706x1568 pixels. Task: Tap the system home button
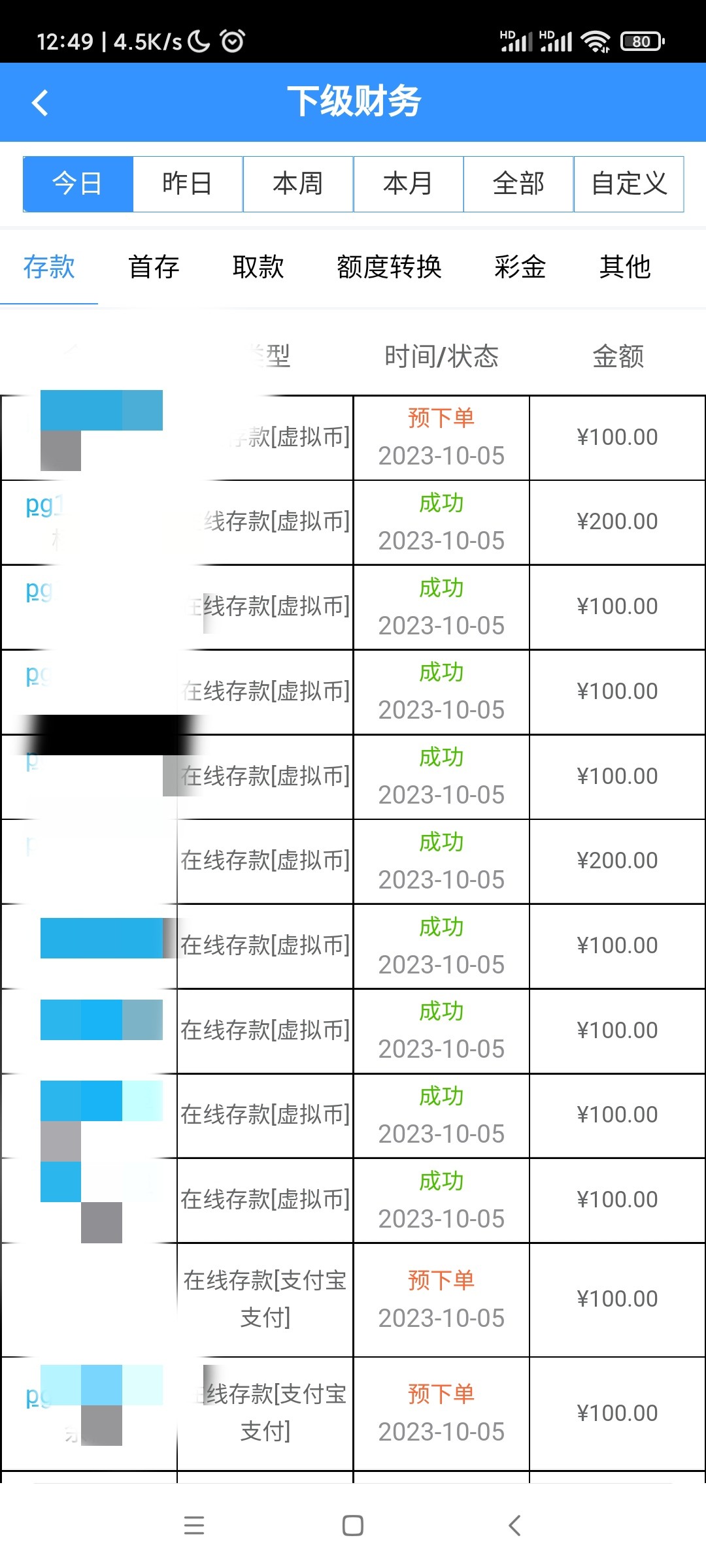(353, 1526)
